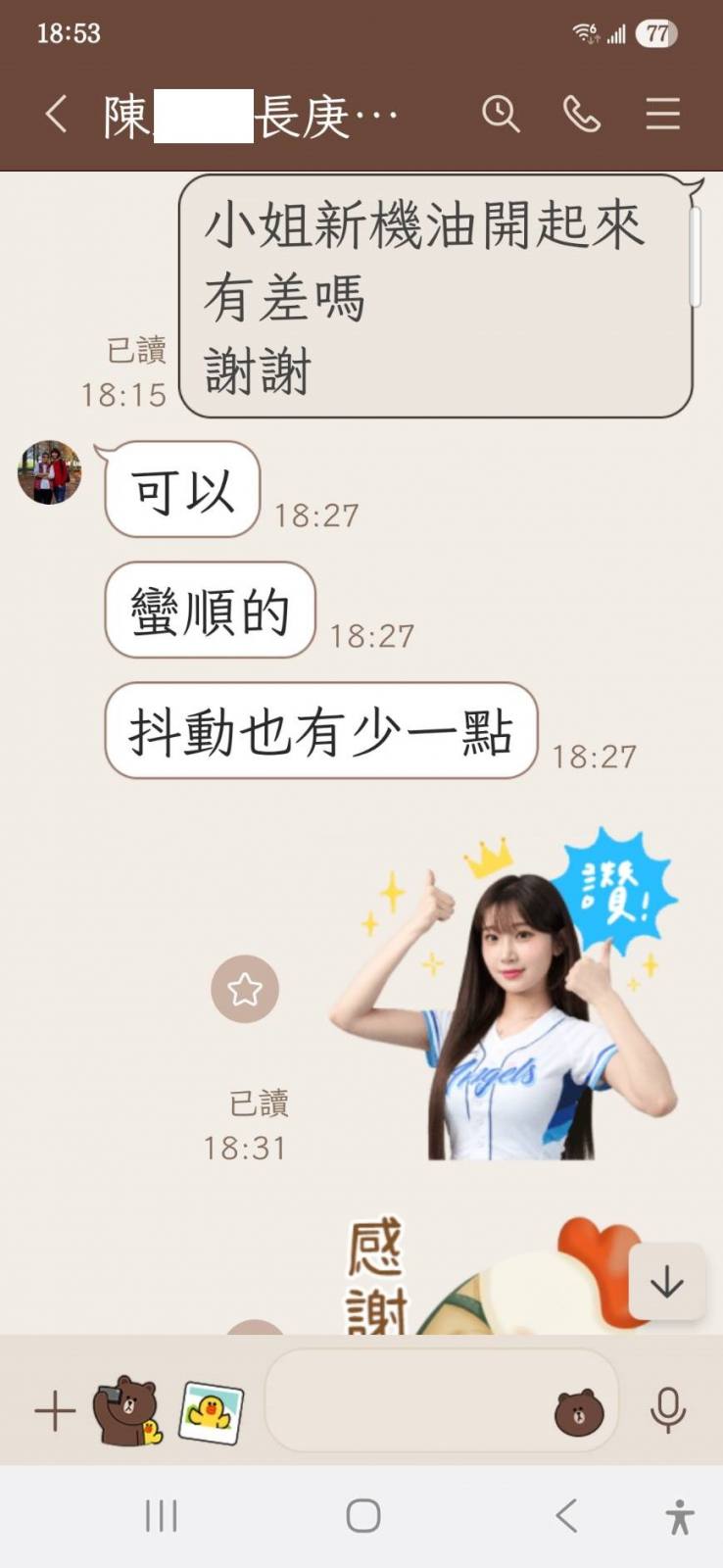Open the photo gallery picker
This screenshot has width=723, height=1568.
[x=211, y=1412]
